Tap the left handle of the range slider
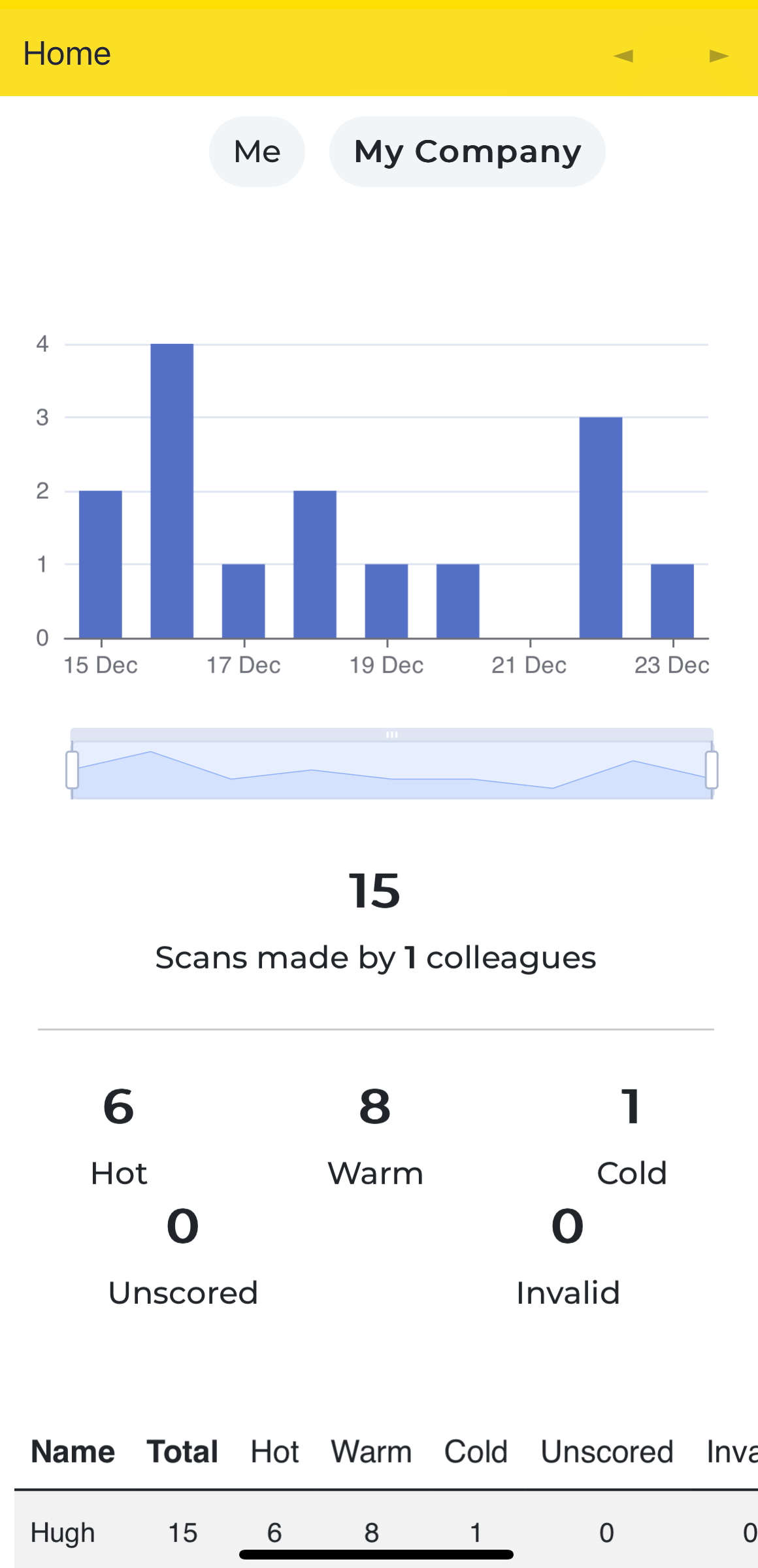 tap(73, 770)
